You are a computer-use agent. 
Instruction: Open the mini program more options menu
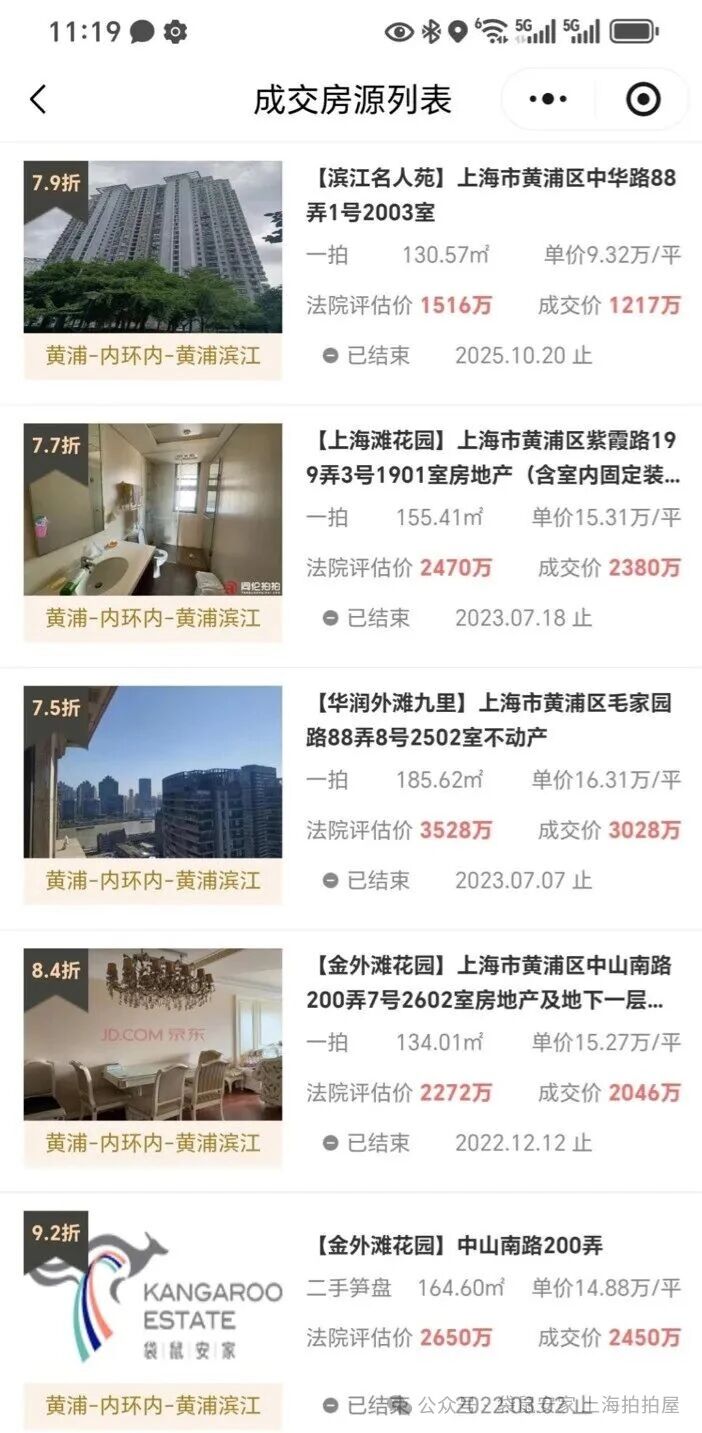point(548,99)
